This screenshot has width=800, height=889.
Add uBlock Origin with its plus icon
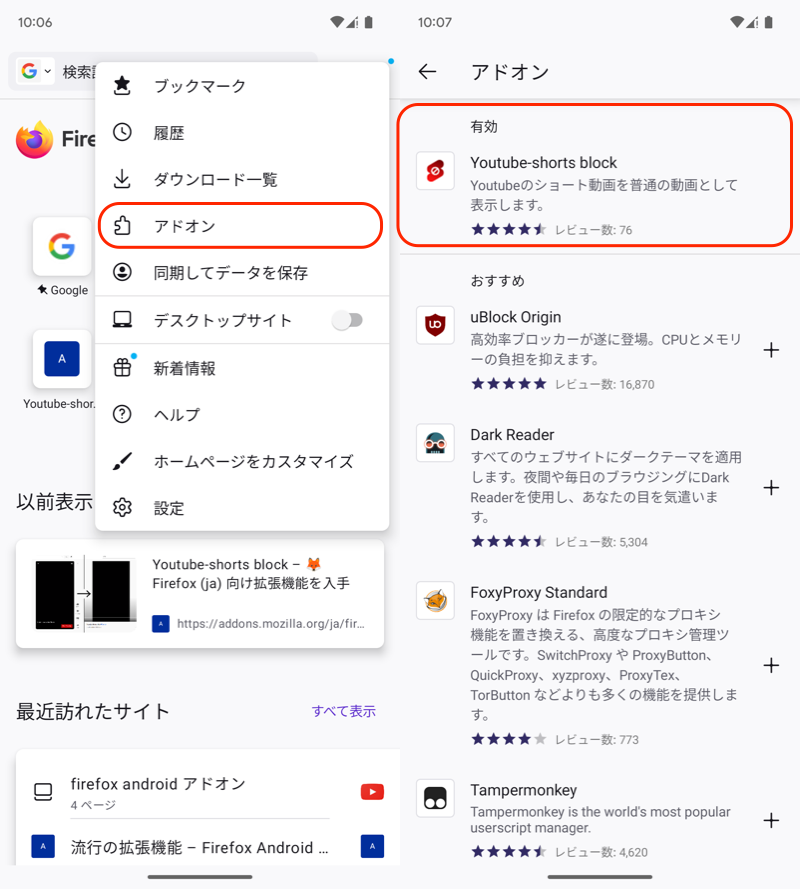coord(771,350)
